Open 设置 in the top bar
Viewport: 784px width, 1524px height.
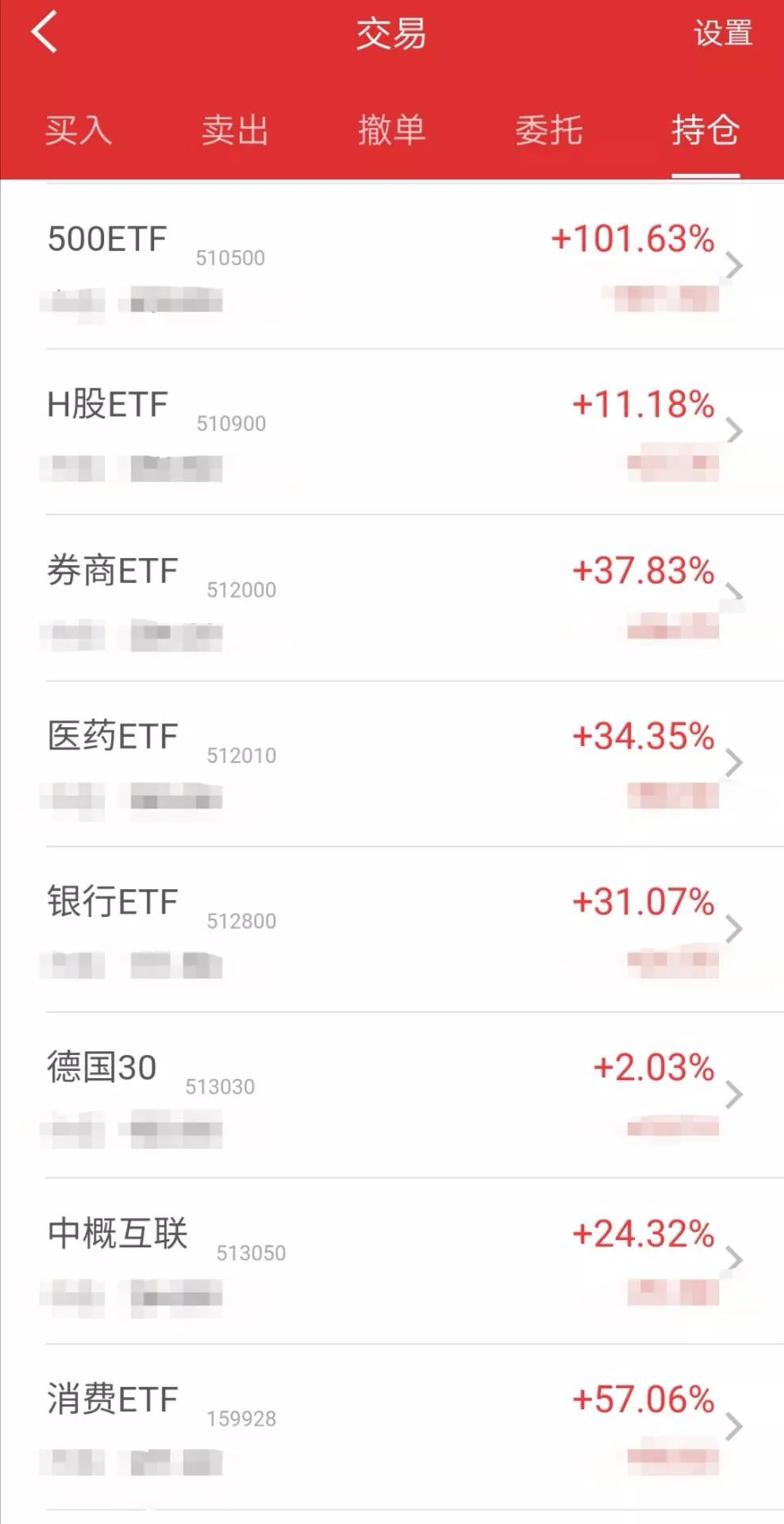coord(722,33)
